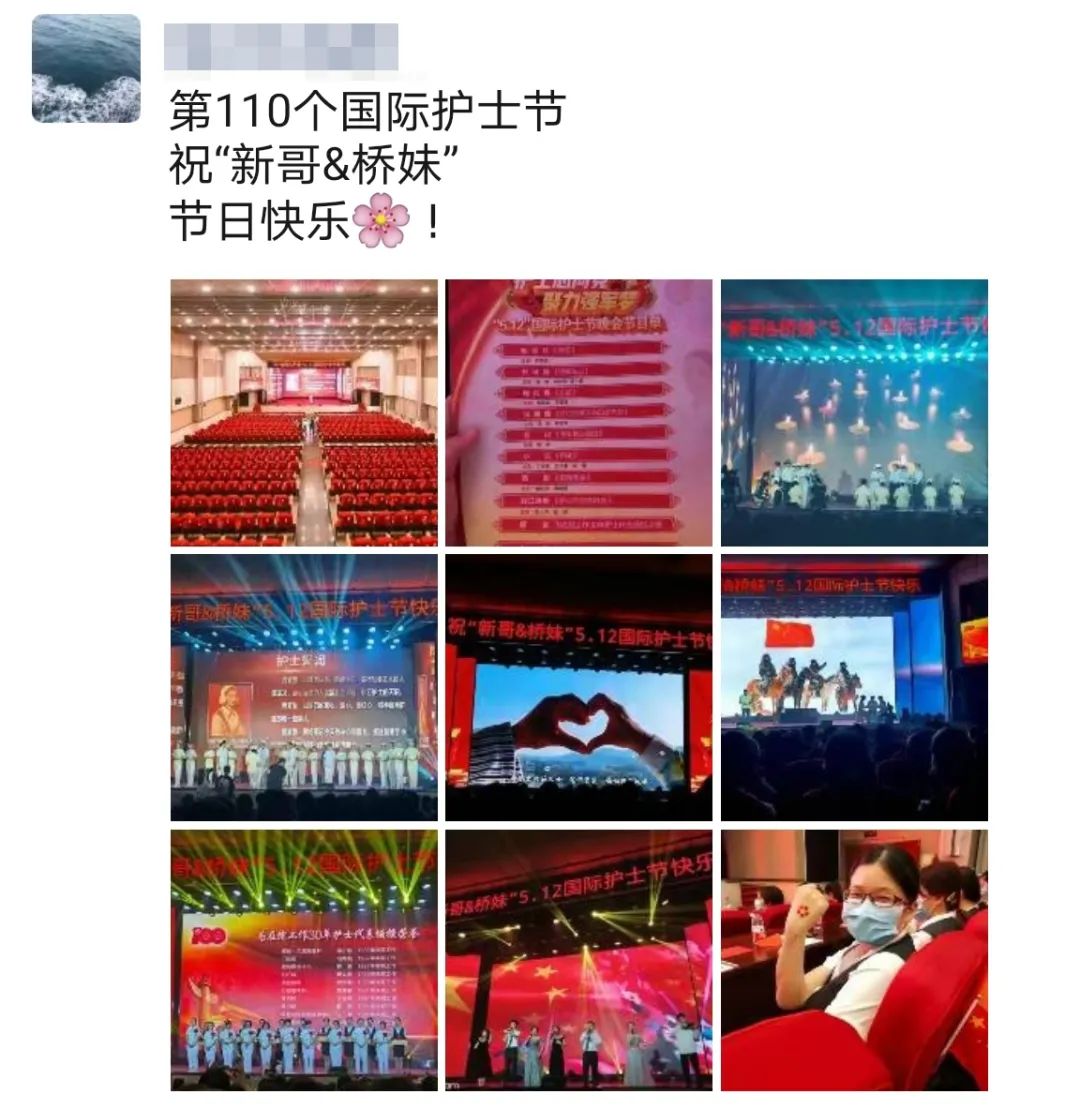Open the photo of the masked woman seated

click(x=854, y=960)
